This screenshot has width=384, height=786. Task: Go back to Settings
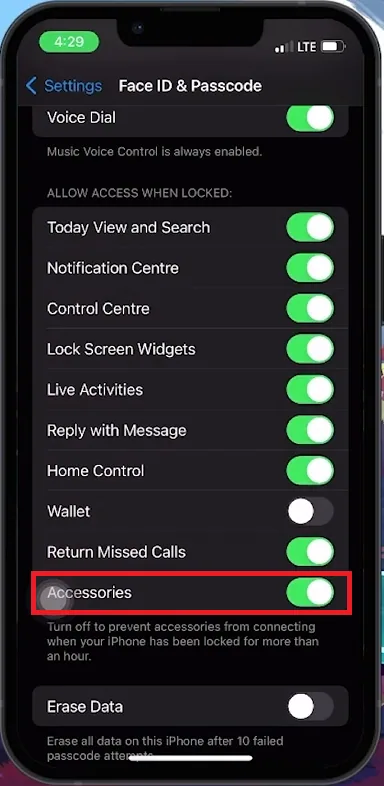click(x=64, y=86)
